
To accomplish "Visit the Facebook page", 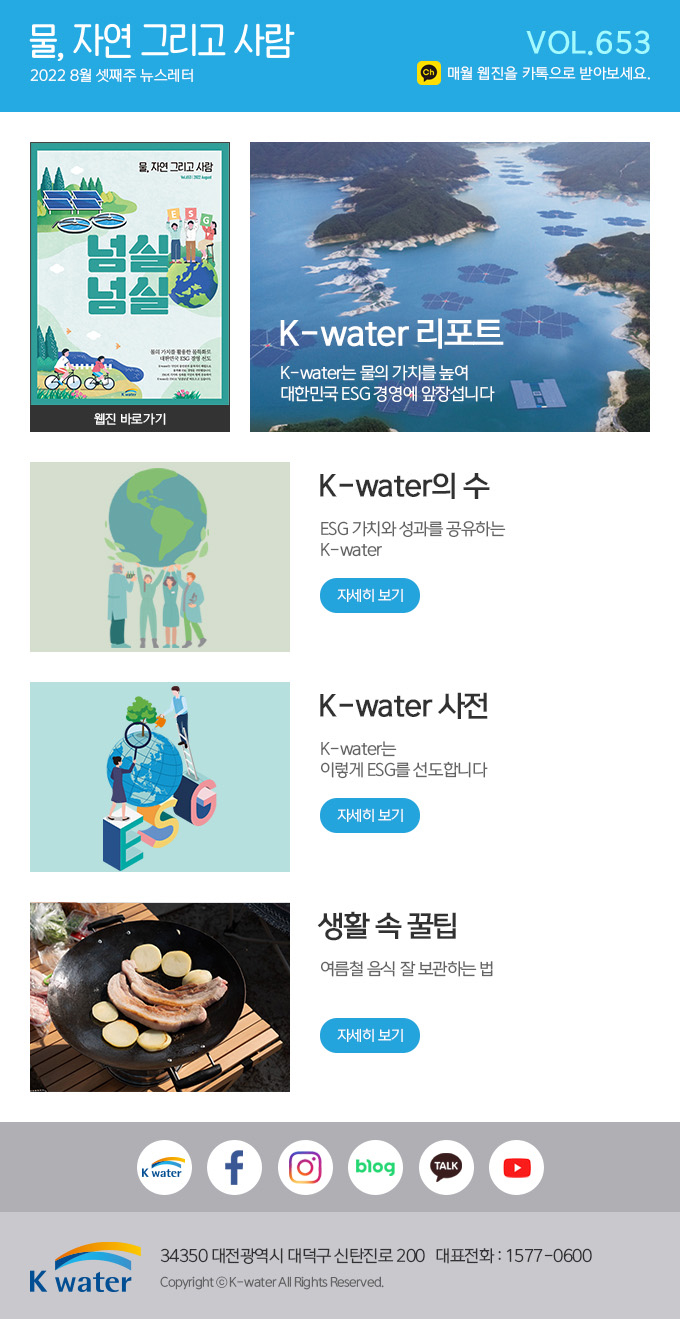I will click(x=234, y=1167).
